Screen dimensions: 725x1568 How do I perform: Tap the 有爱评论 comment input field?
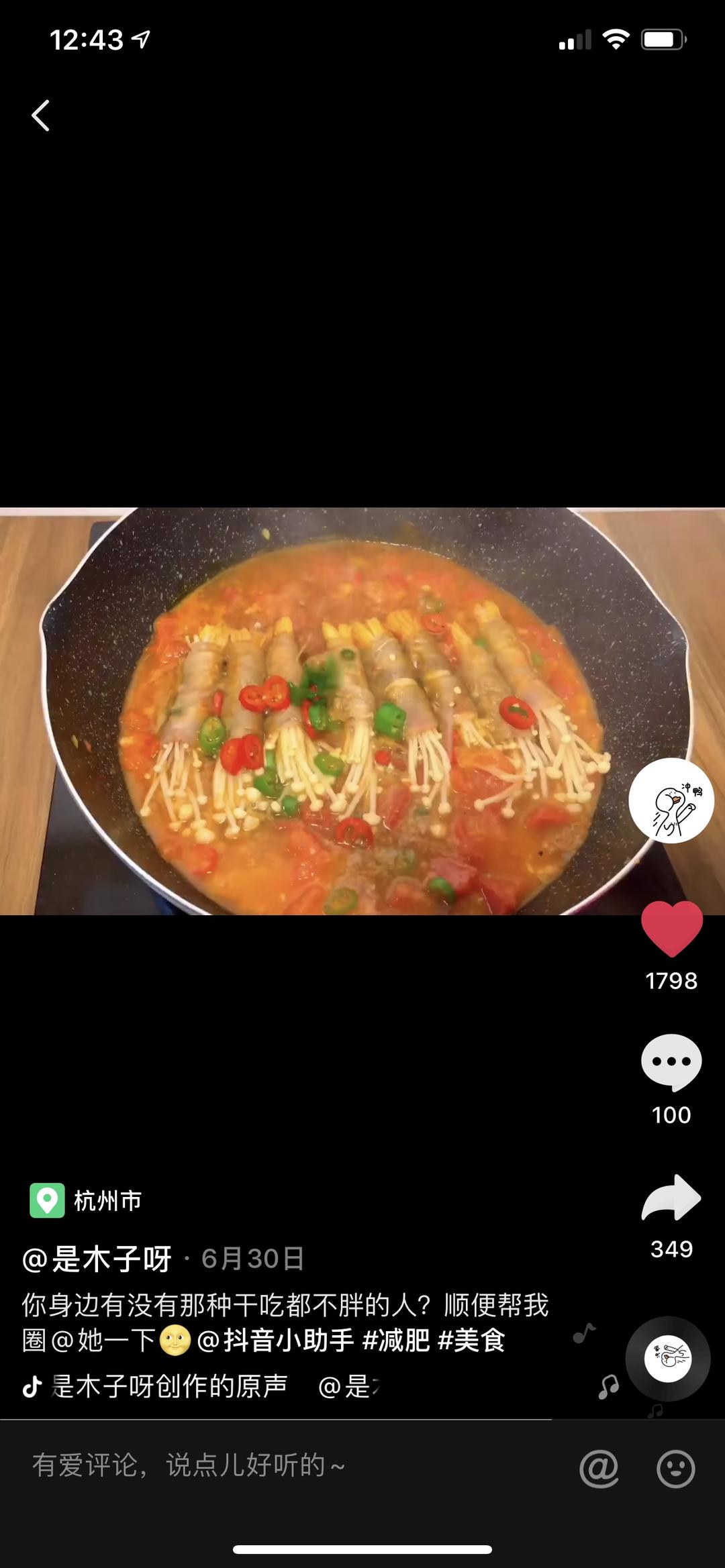(269, 1465)
